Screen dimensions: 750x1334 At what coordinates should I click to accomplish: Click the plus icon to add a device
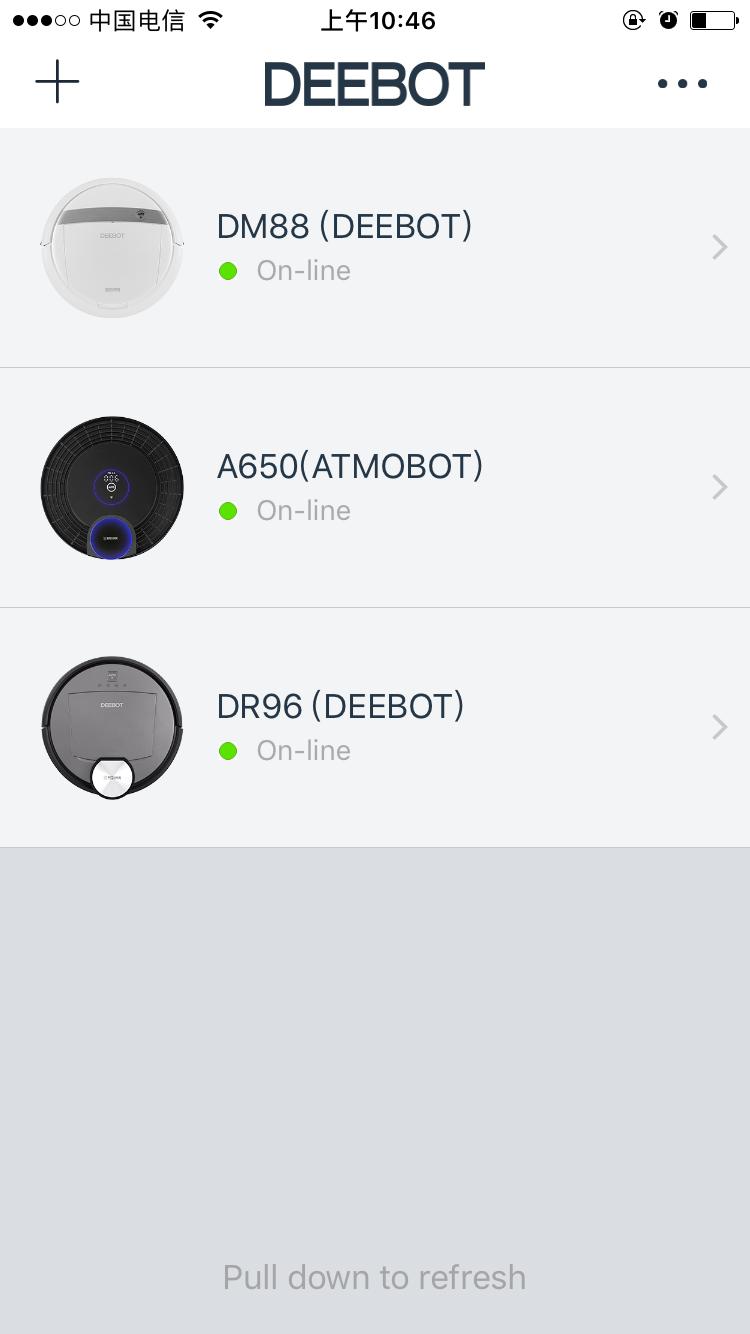pyautogui.click(x=57, y=82)
